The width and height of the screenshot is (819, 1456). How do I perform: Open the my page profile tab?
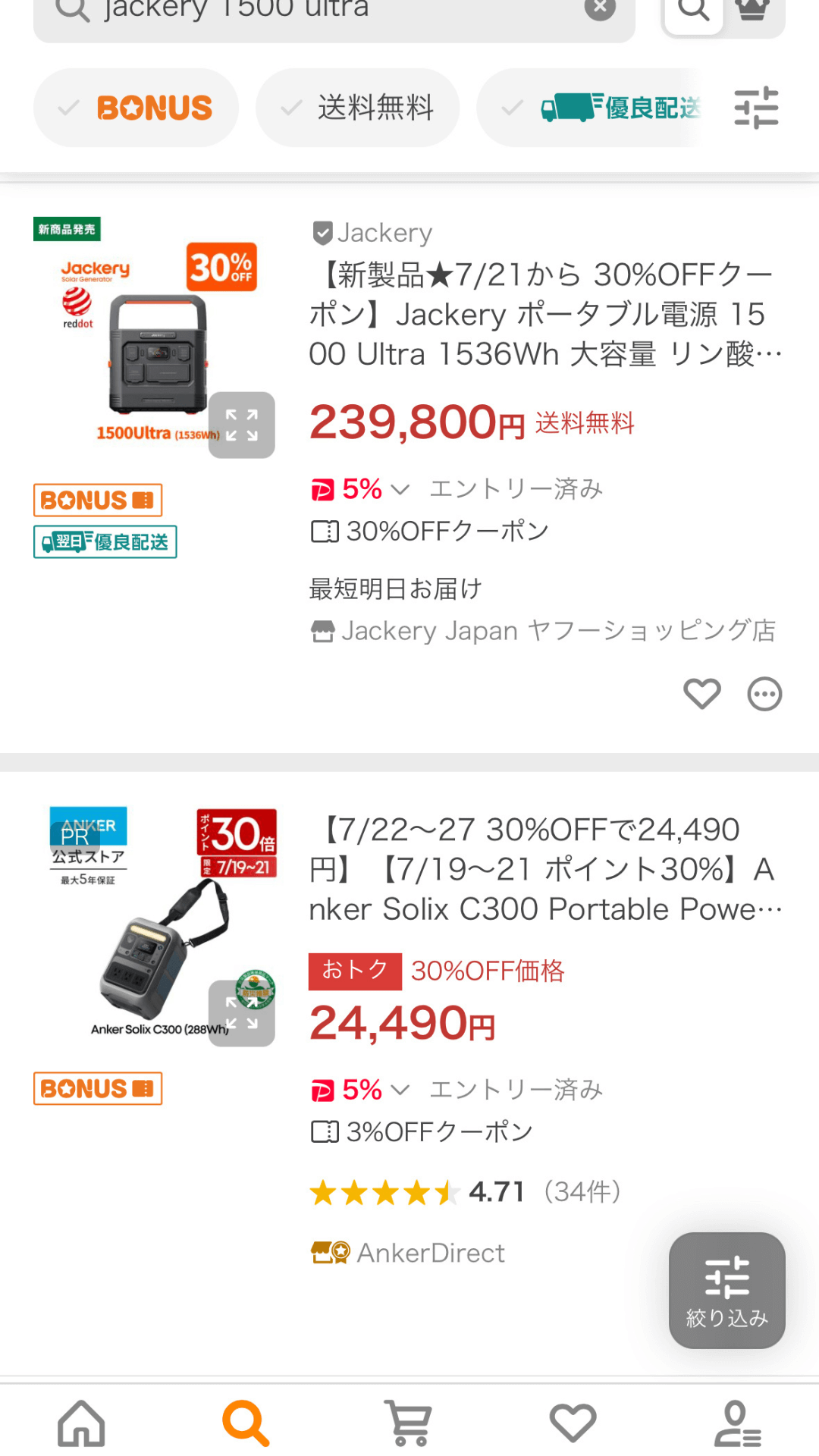pyautogui.click(x=737, y=1423)
